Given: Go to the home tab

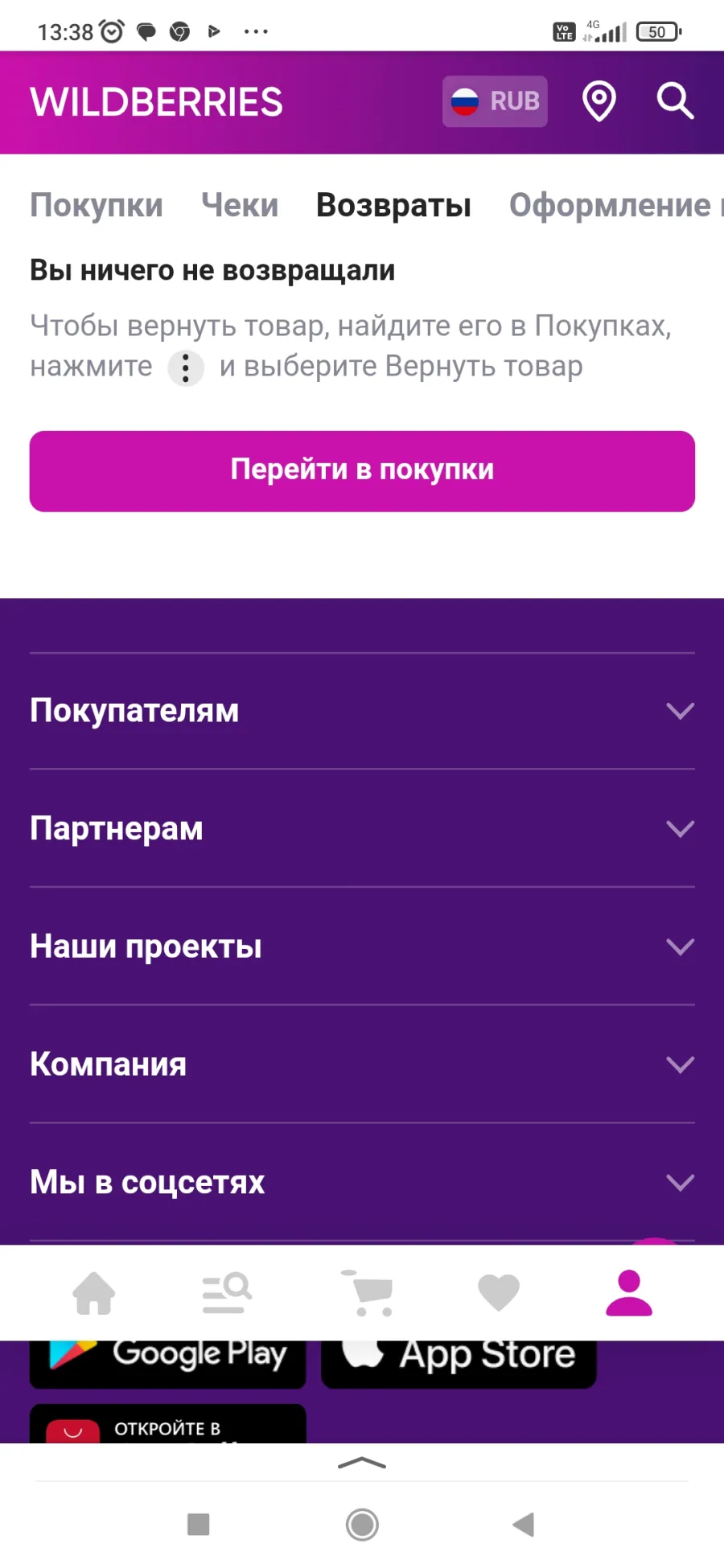Looking at the screenshot, I should click(x=94, y=1293).
